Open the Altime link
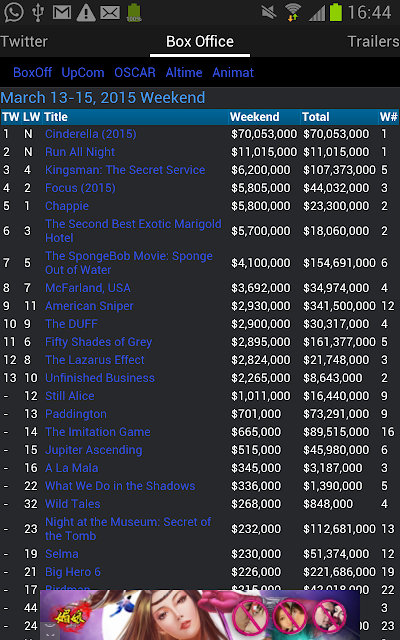Viewport: 400px width, 640px height. tap(184, 73)
